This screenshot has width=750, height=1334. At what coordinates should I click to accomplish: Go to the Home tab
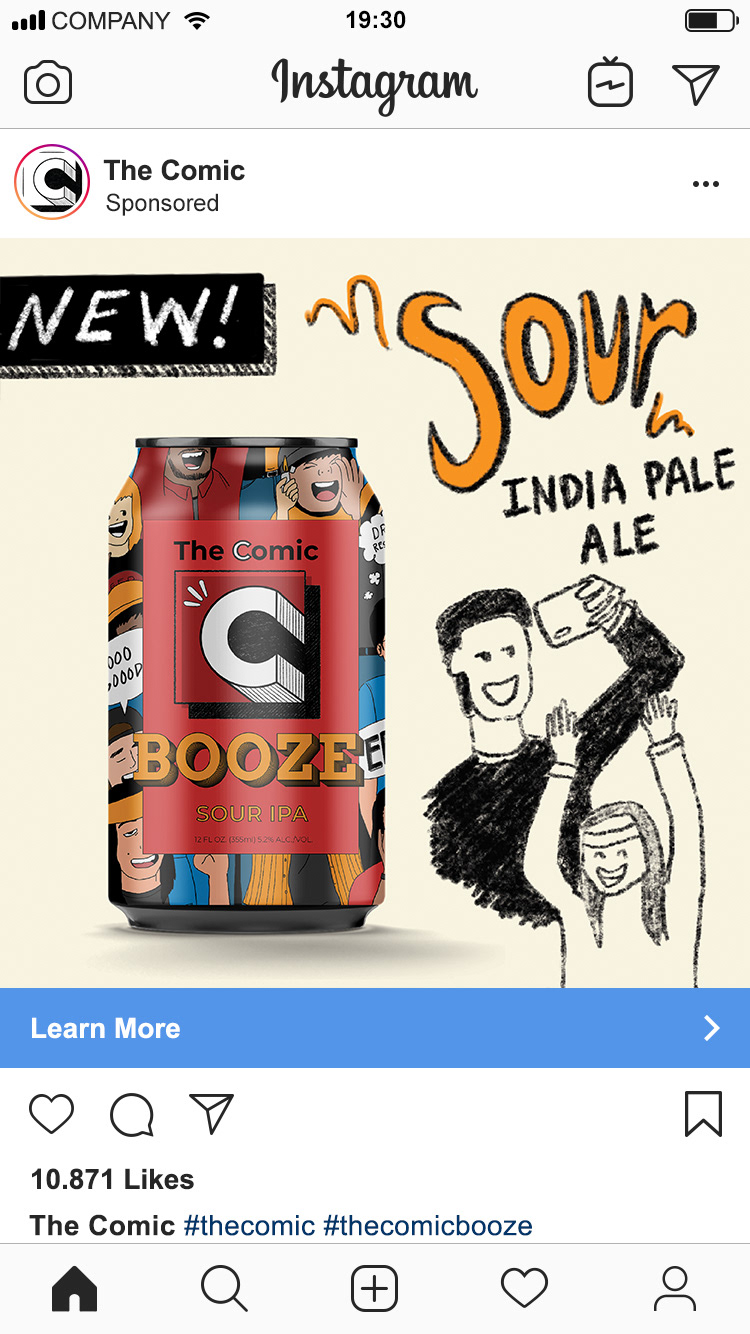tap(75, 1289)
